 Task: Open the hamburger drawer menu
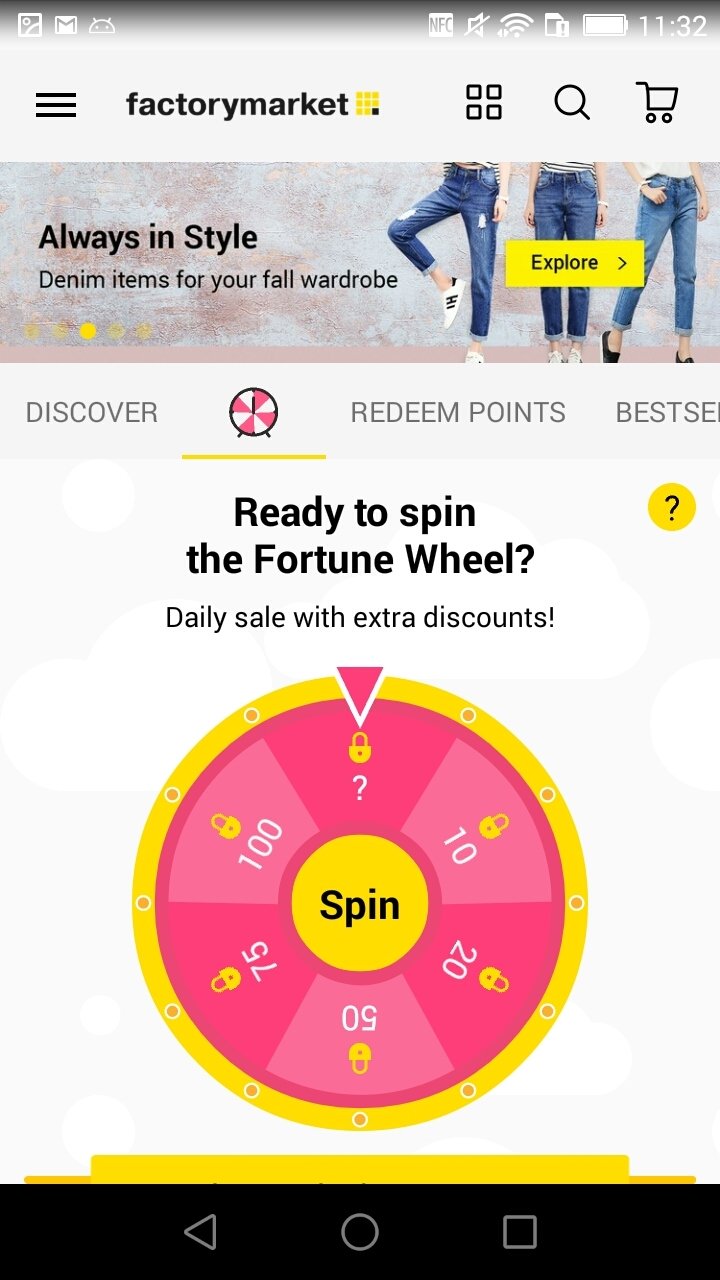point(56,105)
